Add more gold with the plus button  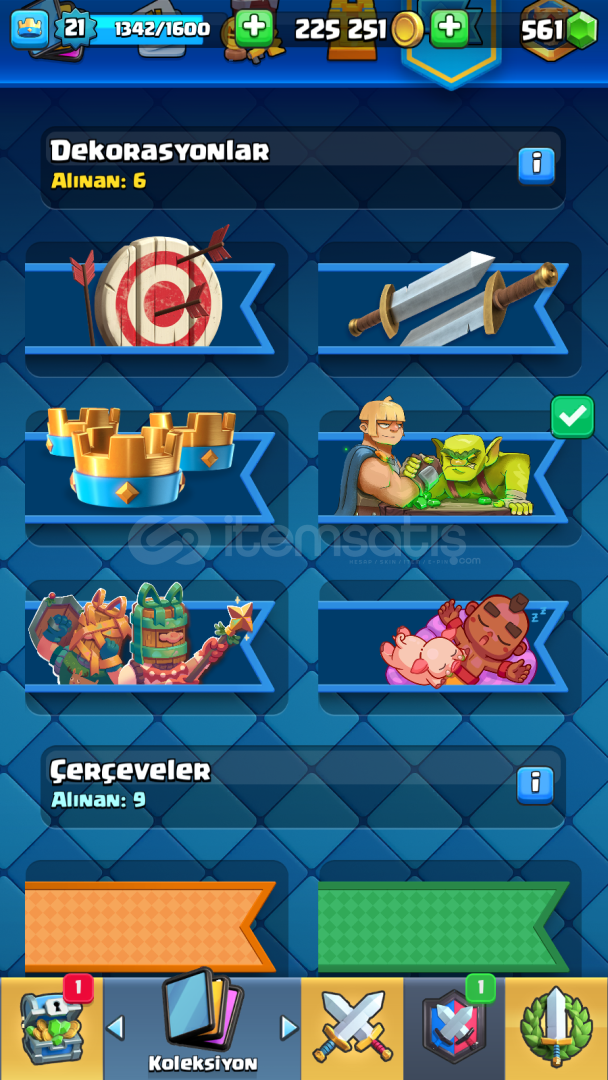[x=449, y=28]
